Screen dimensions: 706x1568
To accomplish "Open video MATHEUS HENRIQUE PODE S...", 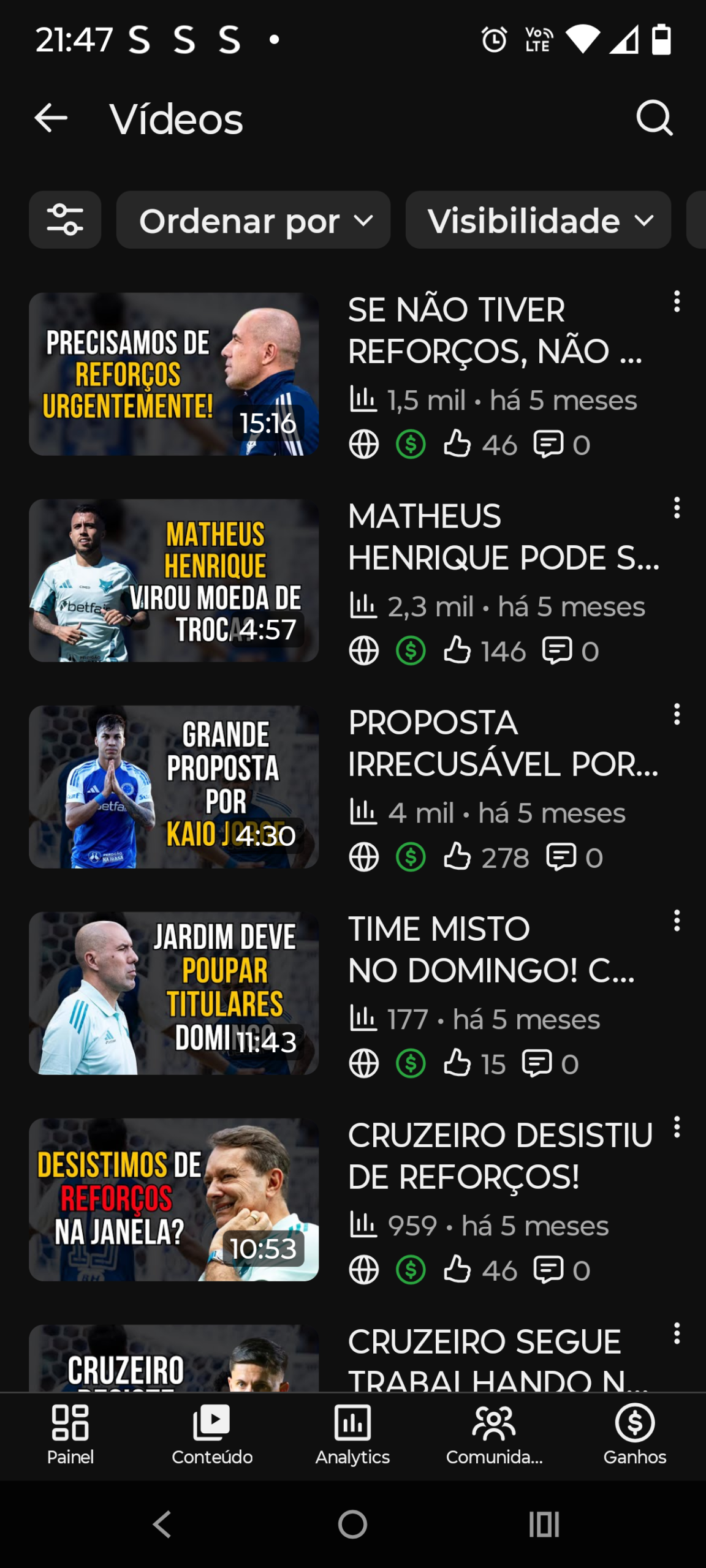I will [x=173, y=580].
